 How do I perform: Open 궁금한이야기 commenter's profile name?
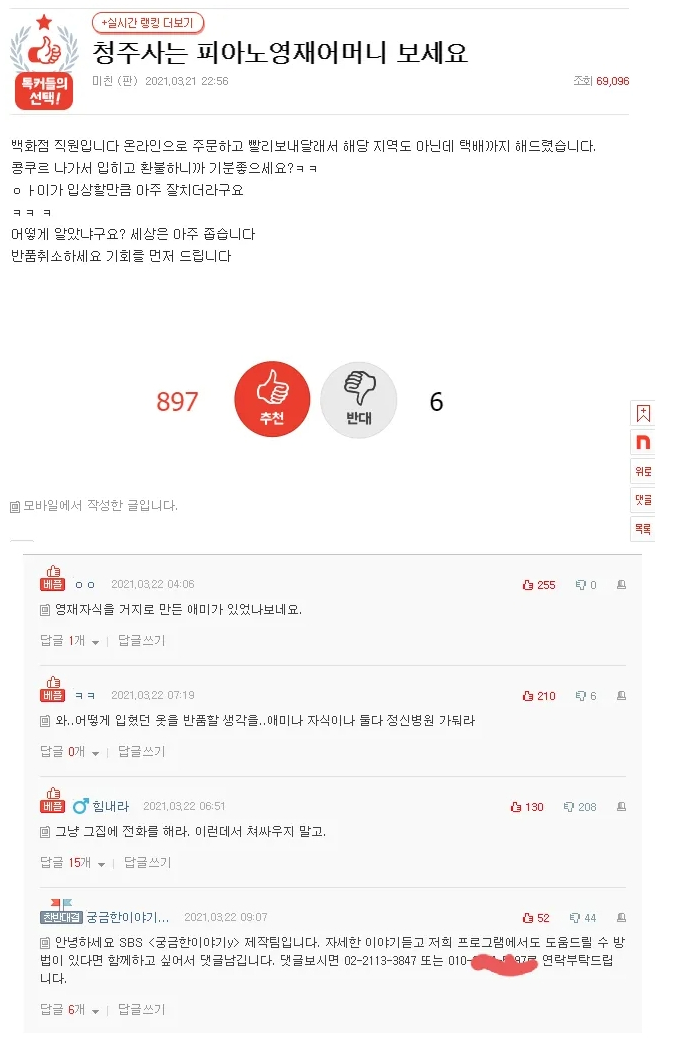127,917
